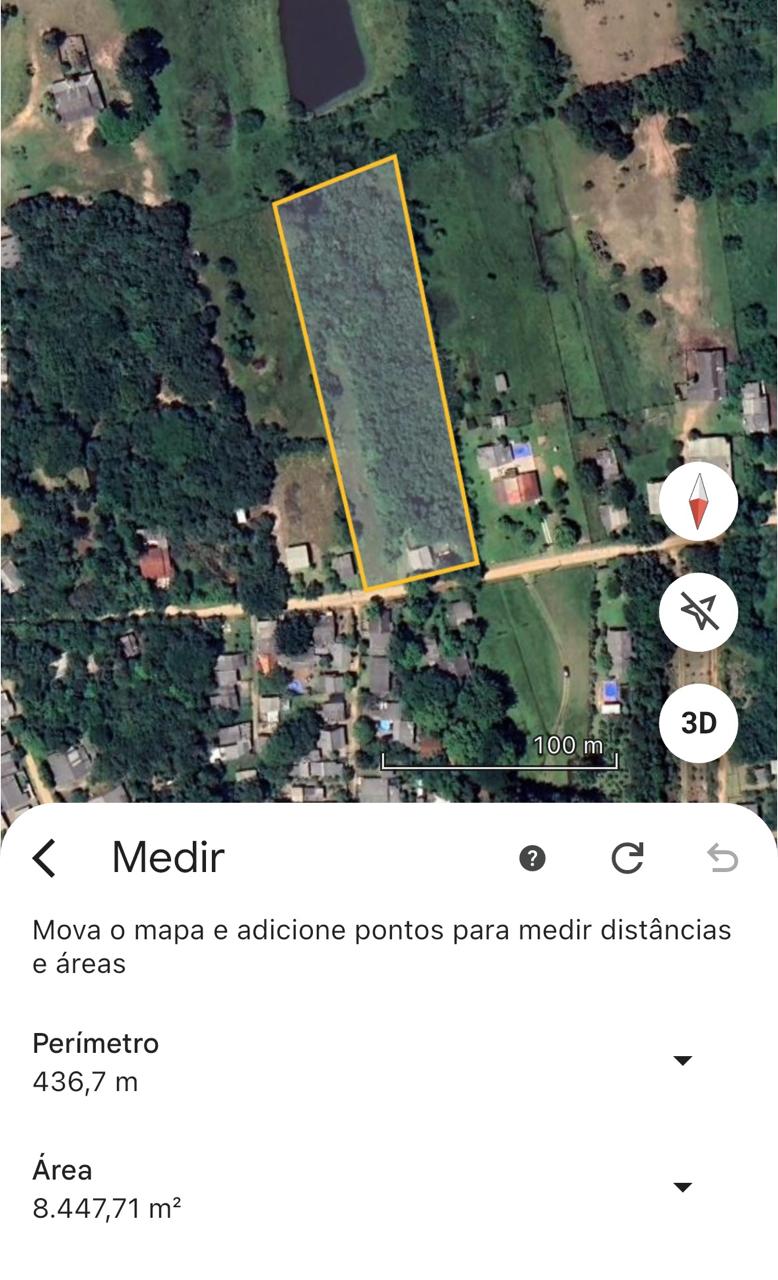Open the Área unit dropdown

[x=683, y=1188]
